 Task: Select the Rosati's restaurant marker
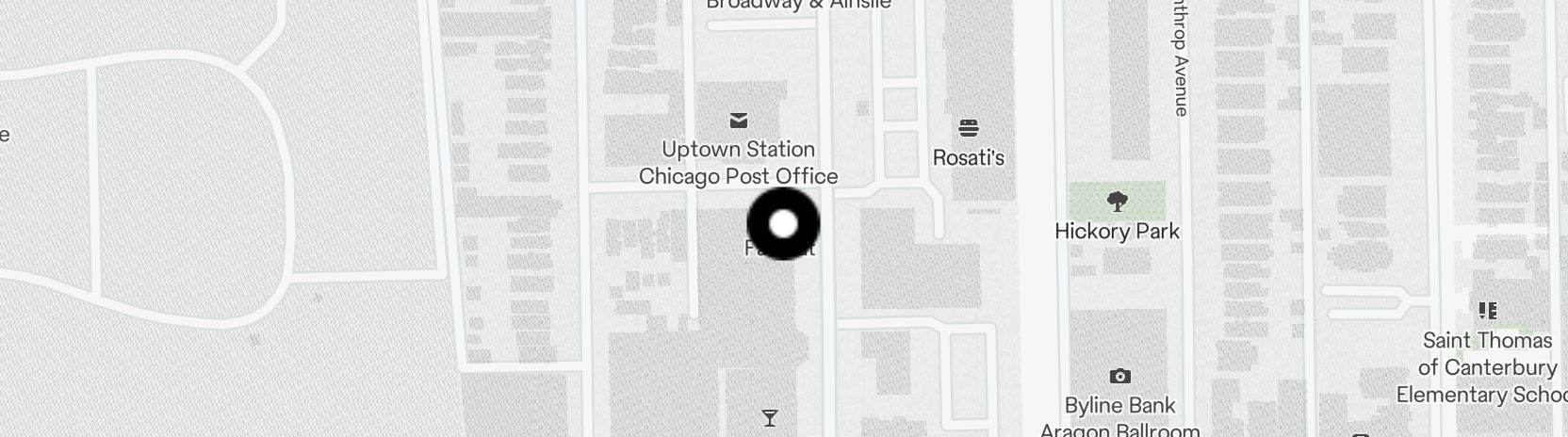pyautogui.click(x=968, y=128)
